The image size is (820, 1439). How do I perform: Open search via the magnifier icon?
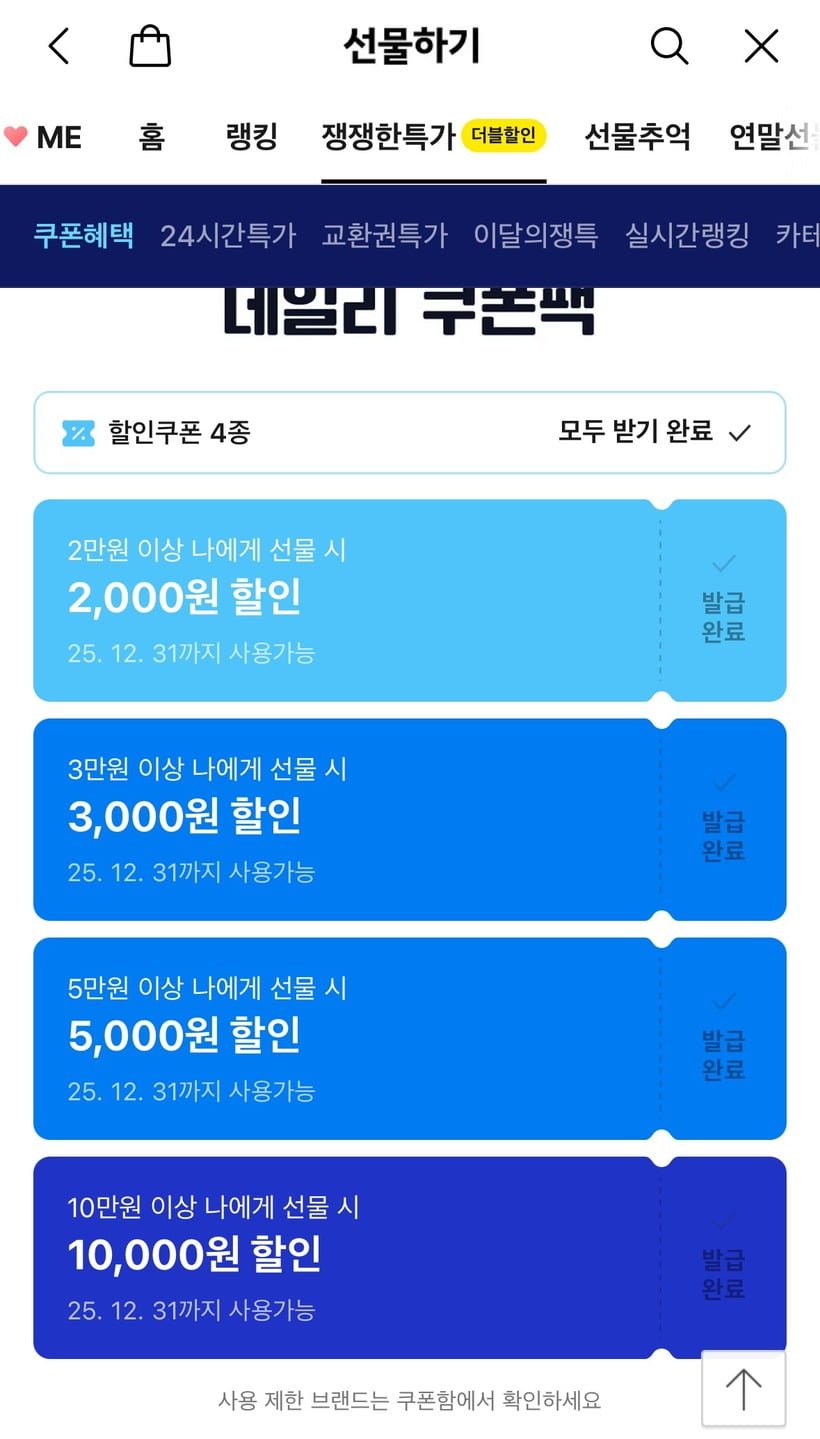[669, 46]
